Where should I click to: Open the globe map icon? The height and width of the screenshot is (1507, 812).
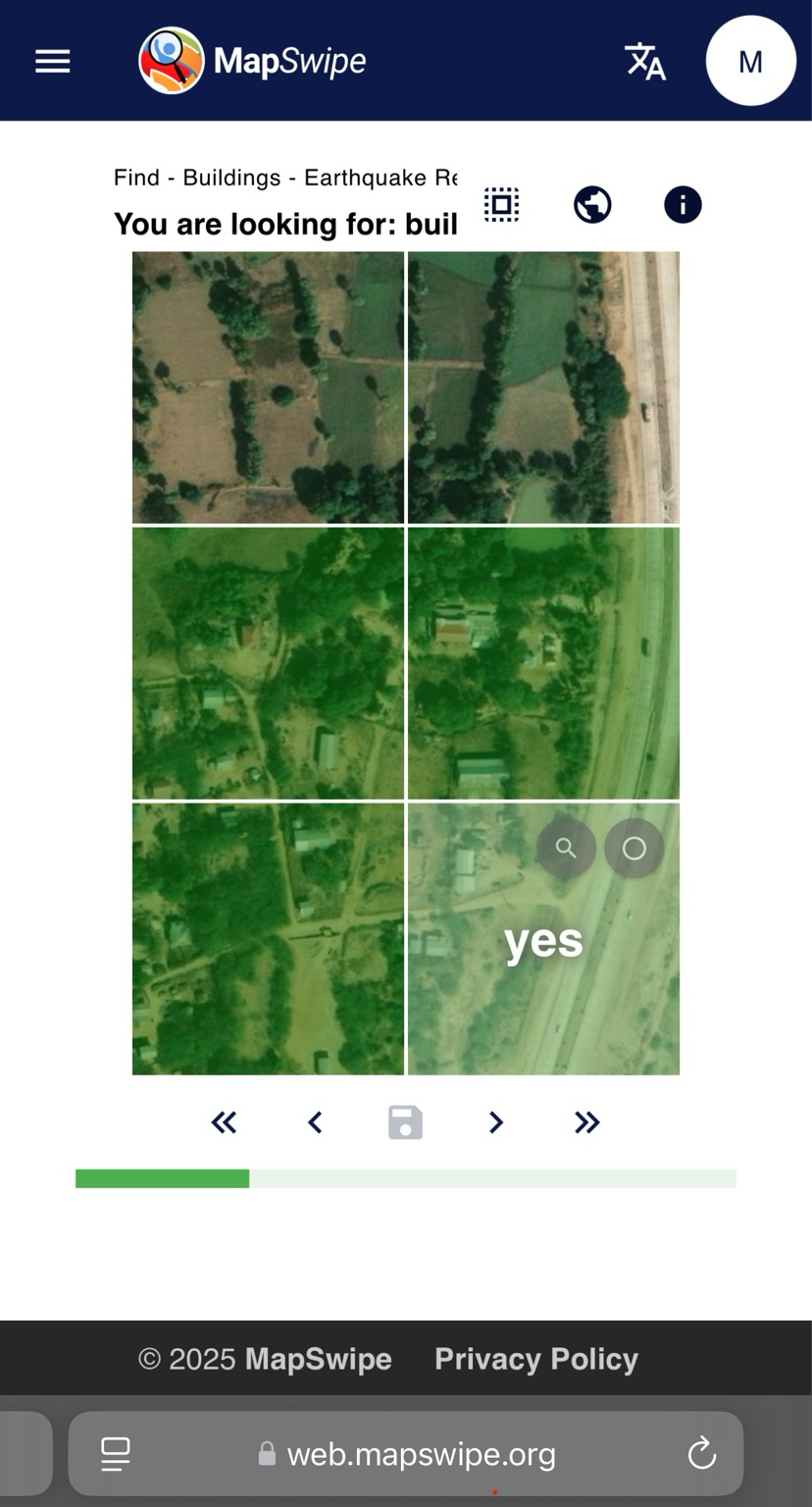[592, 204]
